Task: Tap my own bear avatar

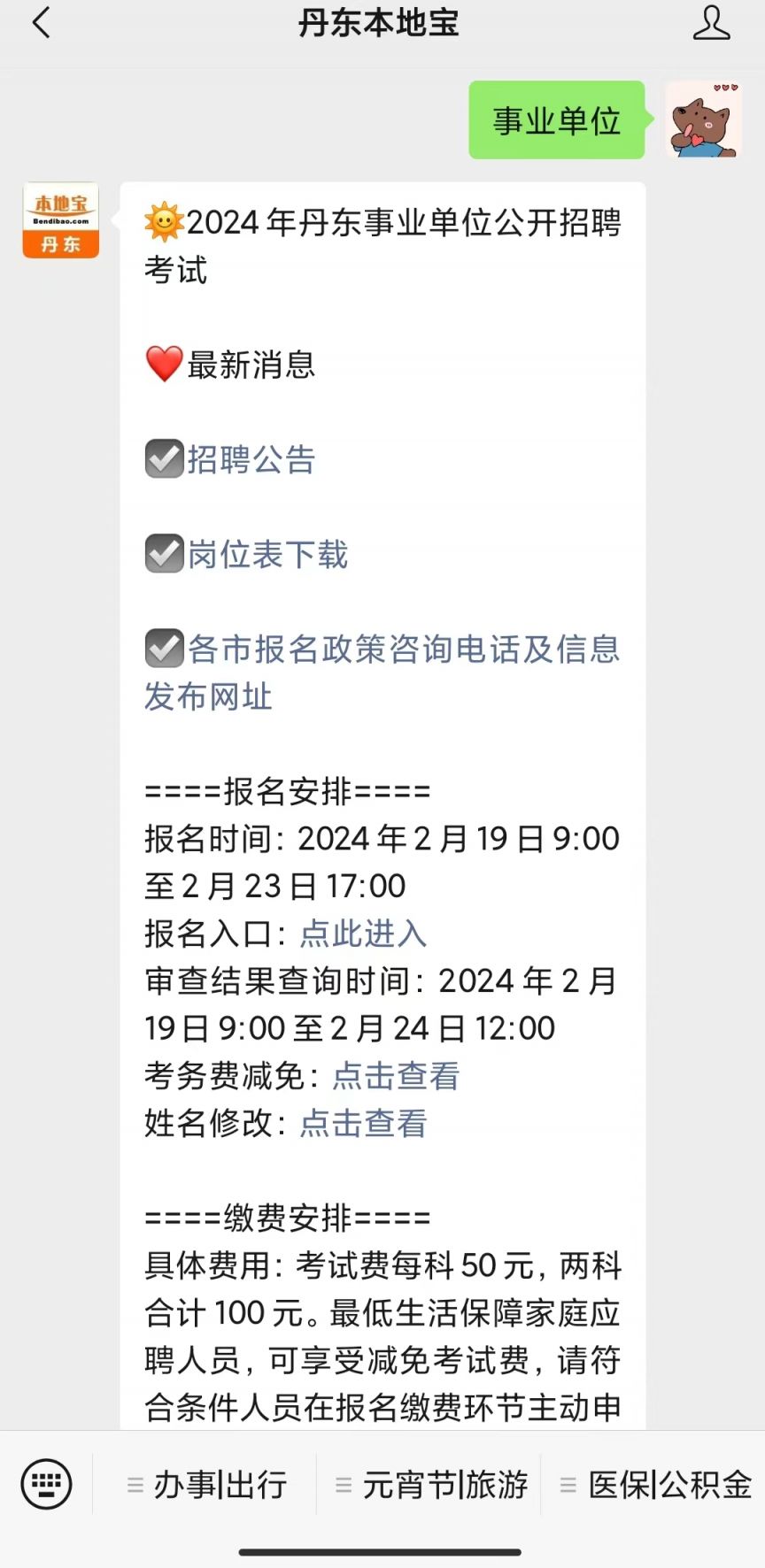Action: pos(704,119)
